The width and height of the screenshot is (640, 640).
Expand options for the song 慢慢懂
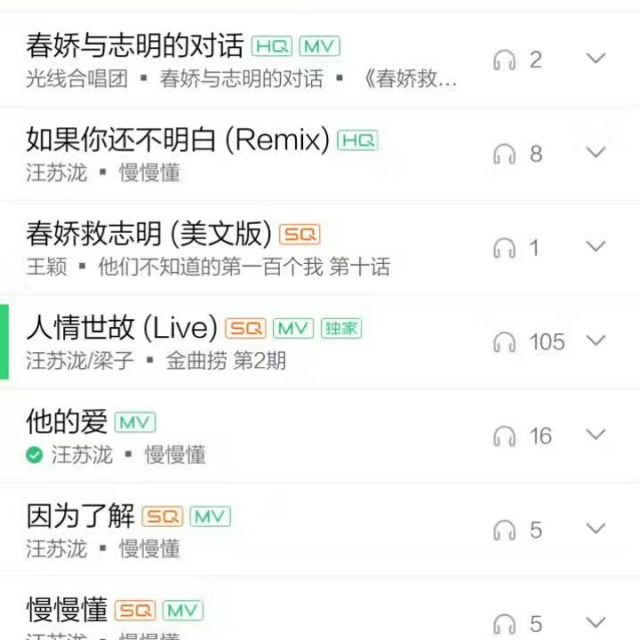click(596, 621)
